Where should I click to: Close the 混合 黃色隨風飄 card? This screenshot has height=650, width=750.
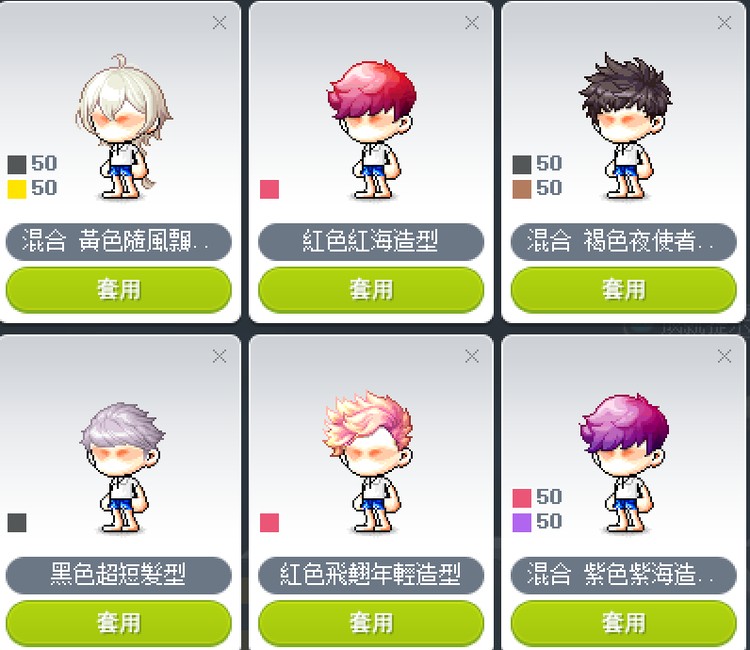coord(220,23)
